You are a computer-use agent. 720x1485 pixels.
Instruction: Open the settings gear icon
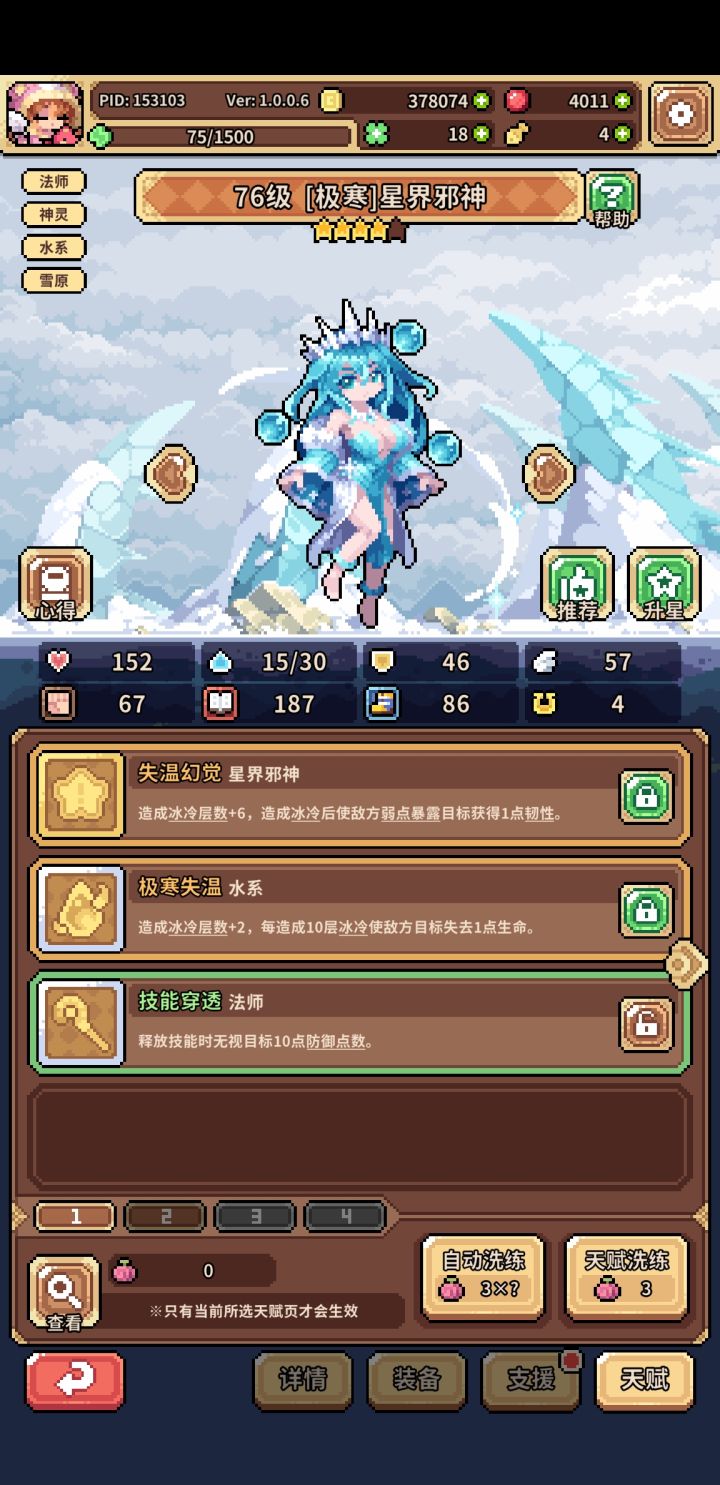click(679, 113)
